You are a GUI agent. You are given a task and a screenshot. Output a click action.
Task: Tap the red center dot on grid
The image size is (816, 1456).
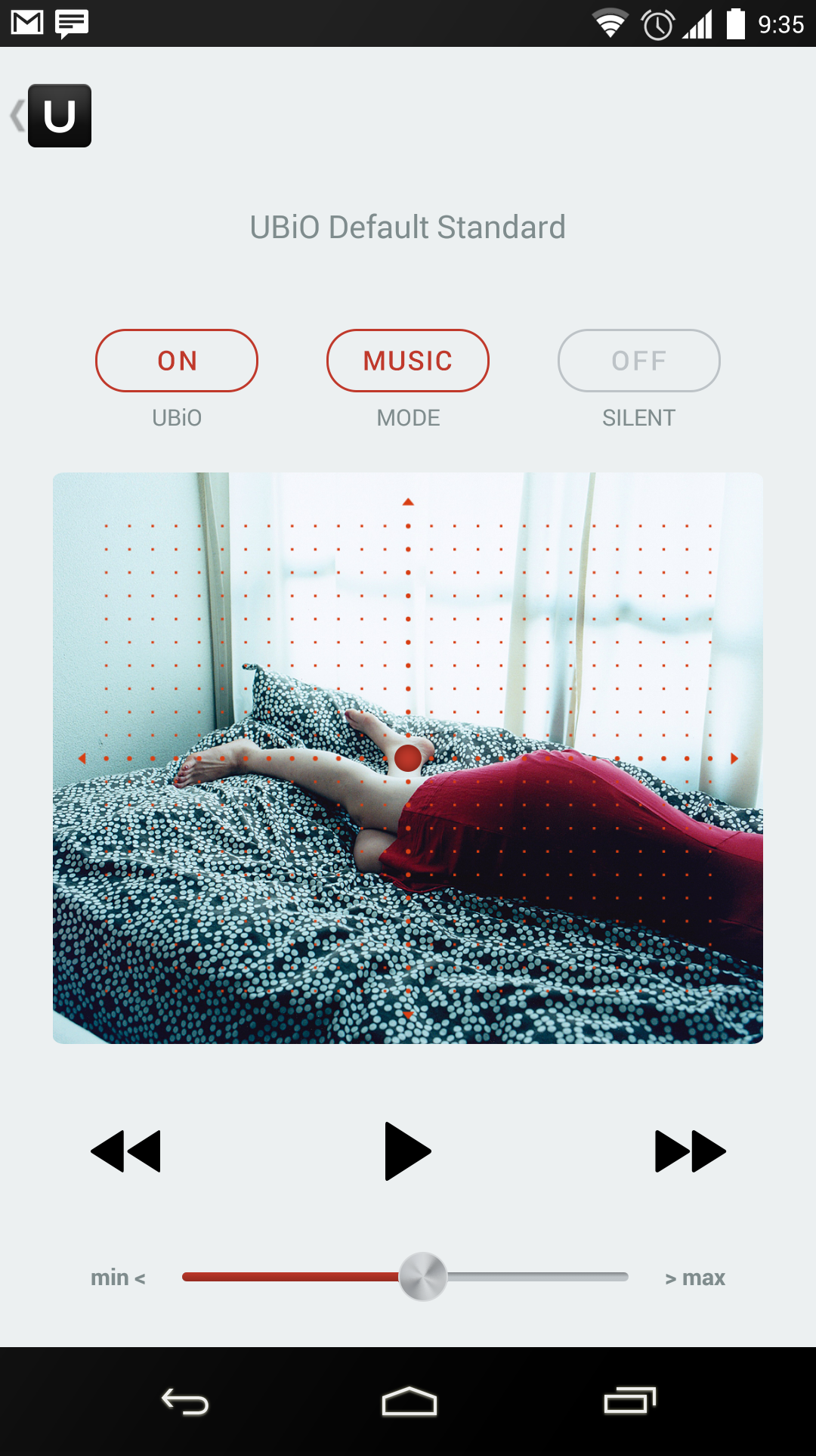click(x=408, y=757)
